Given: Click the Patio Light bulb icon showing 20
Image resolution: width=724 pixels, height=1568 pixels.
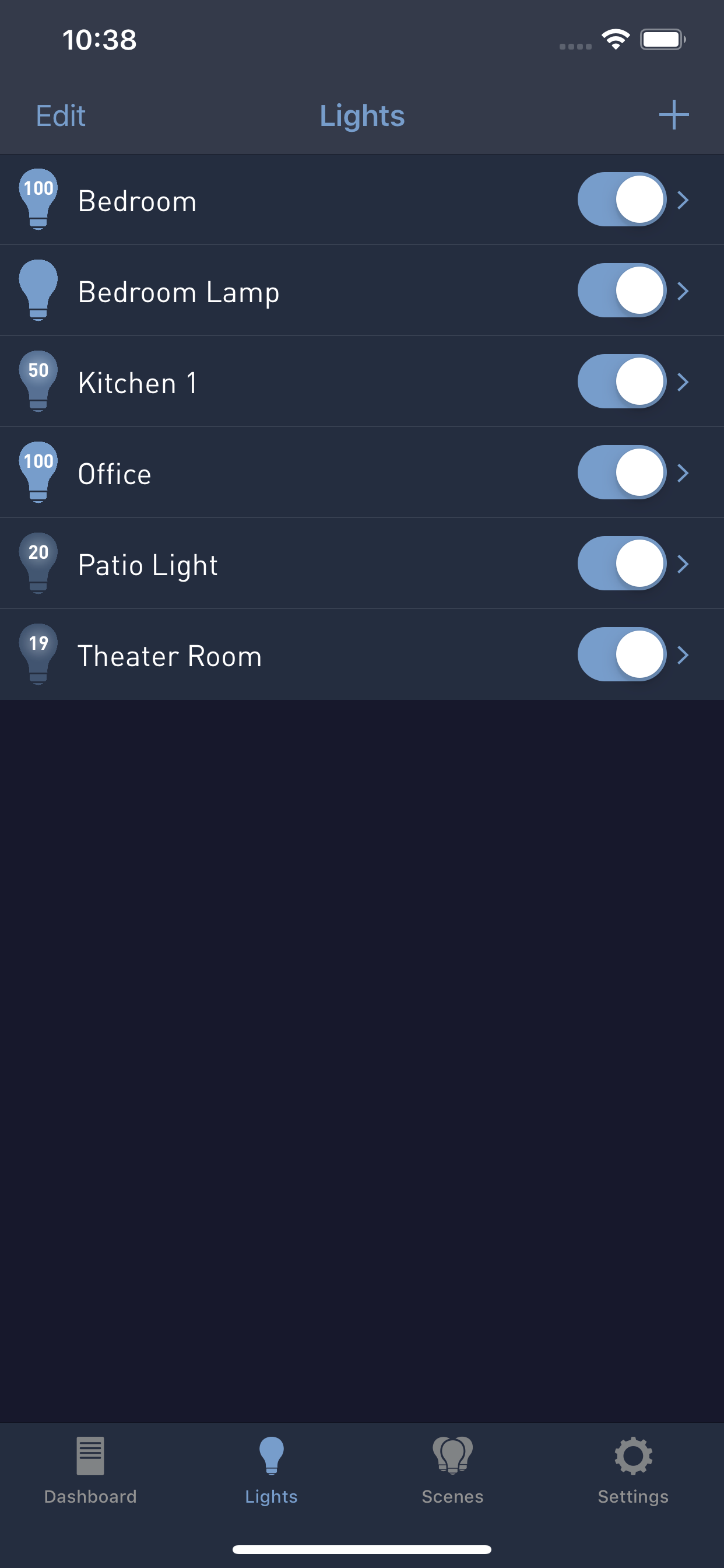Looking at the screenshot, I should click(x=39, y=563).
